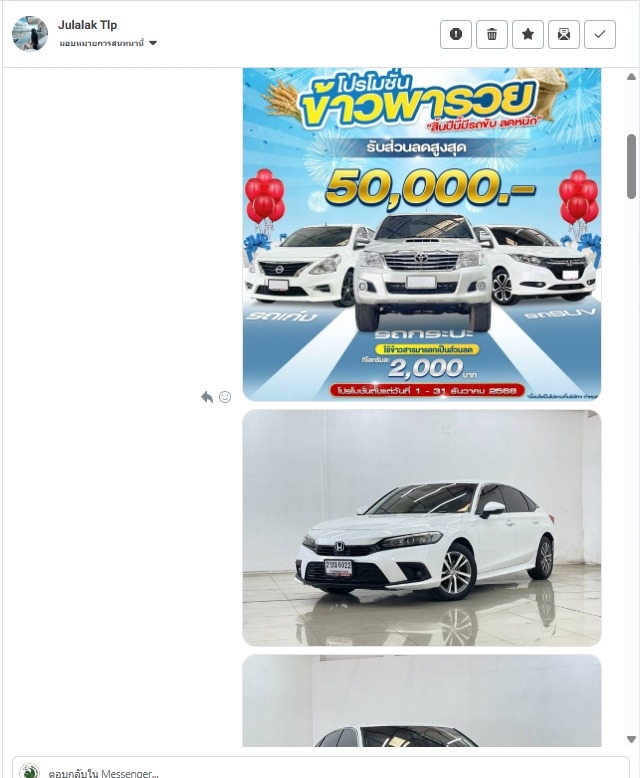Open the white Honda Civic photo
The width and height of the screenshot is (640, 778).
(x=421, y=527)
